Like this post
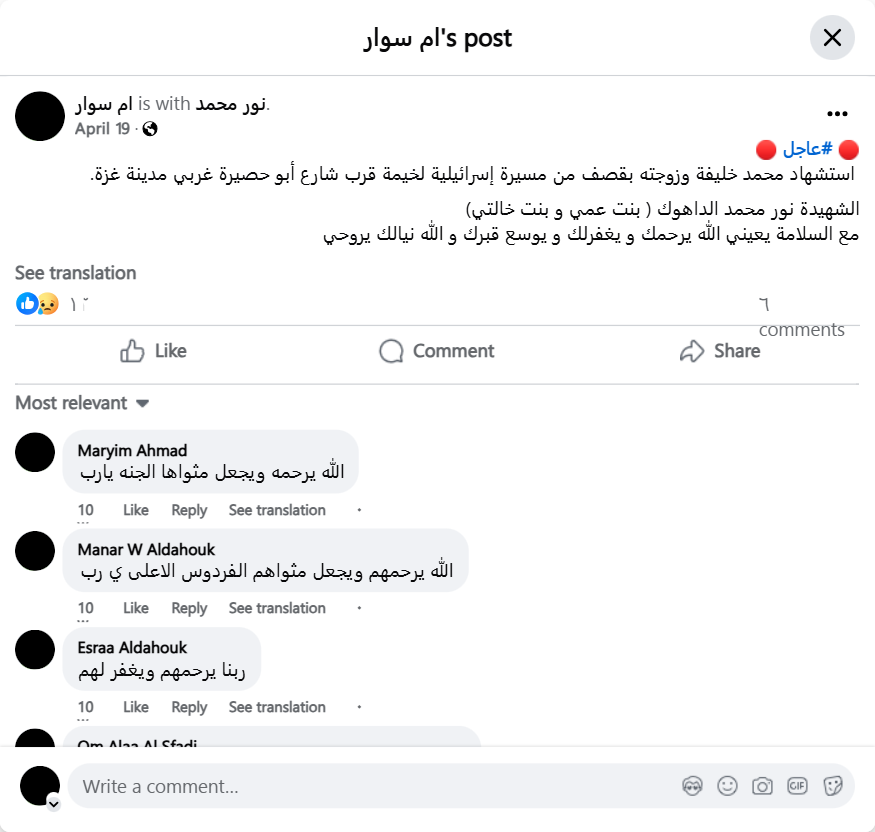875x832 pixels. (153, 351)
